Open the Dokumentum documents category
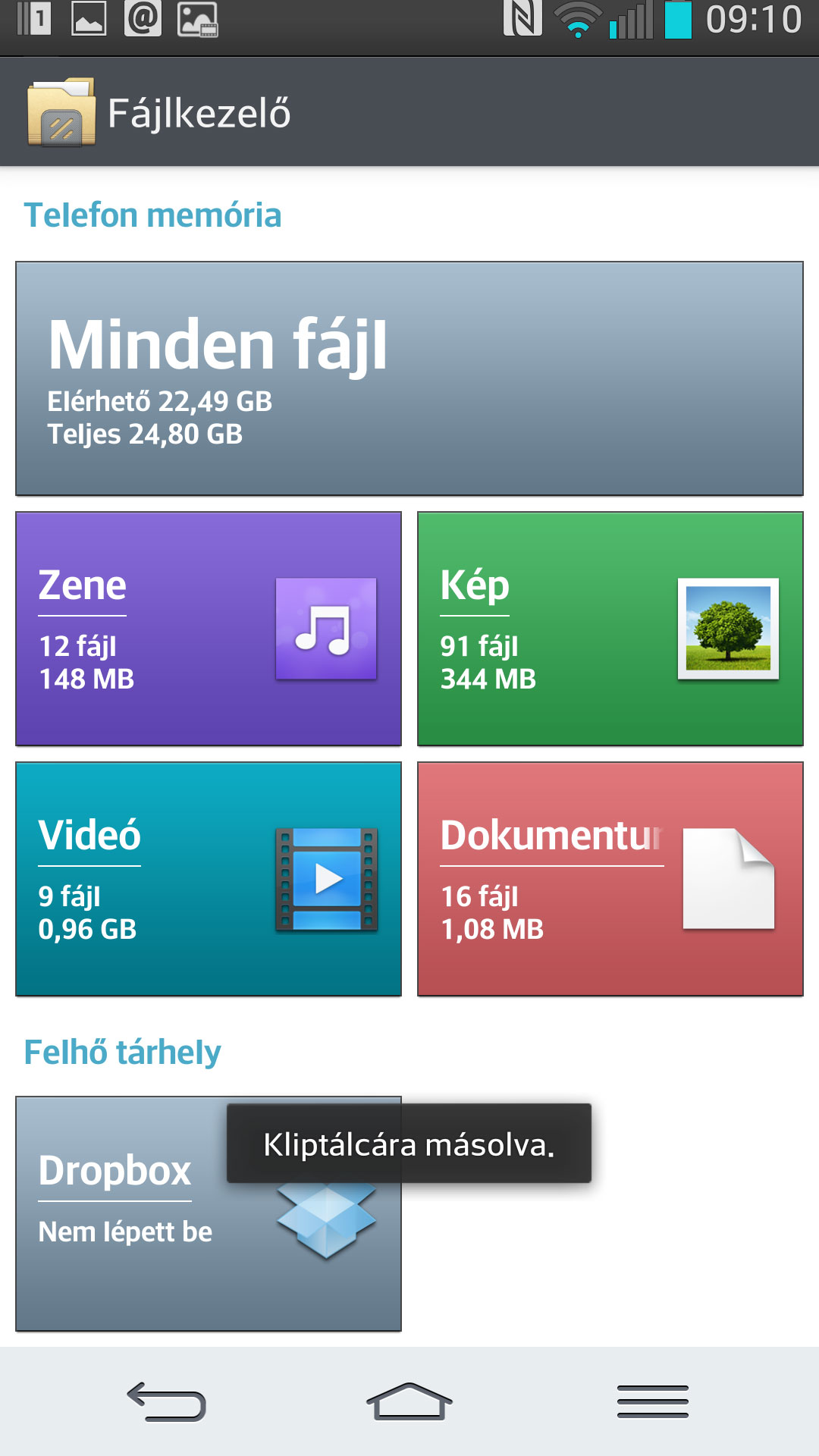This screenshot has height=1456, width=819. (610, 879)
